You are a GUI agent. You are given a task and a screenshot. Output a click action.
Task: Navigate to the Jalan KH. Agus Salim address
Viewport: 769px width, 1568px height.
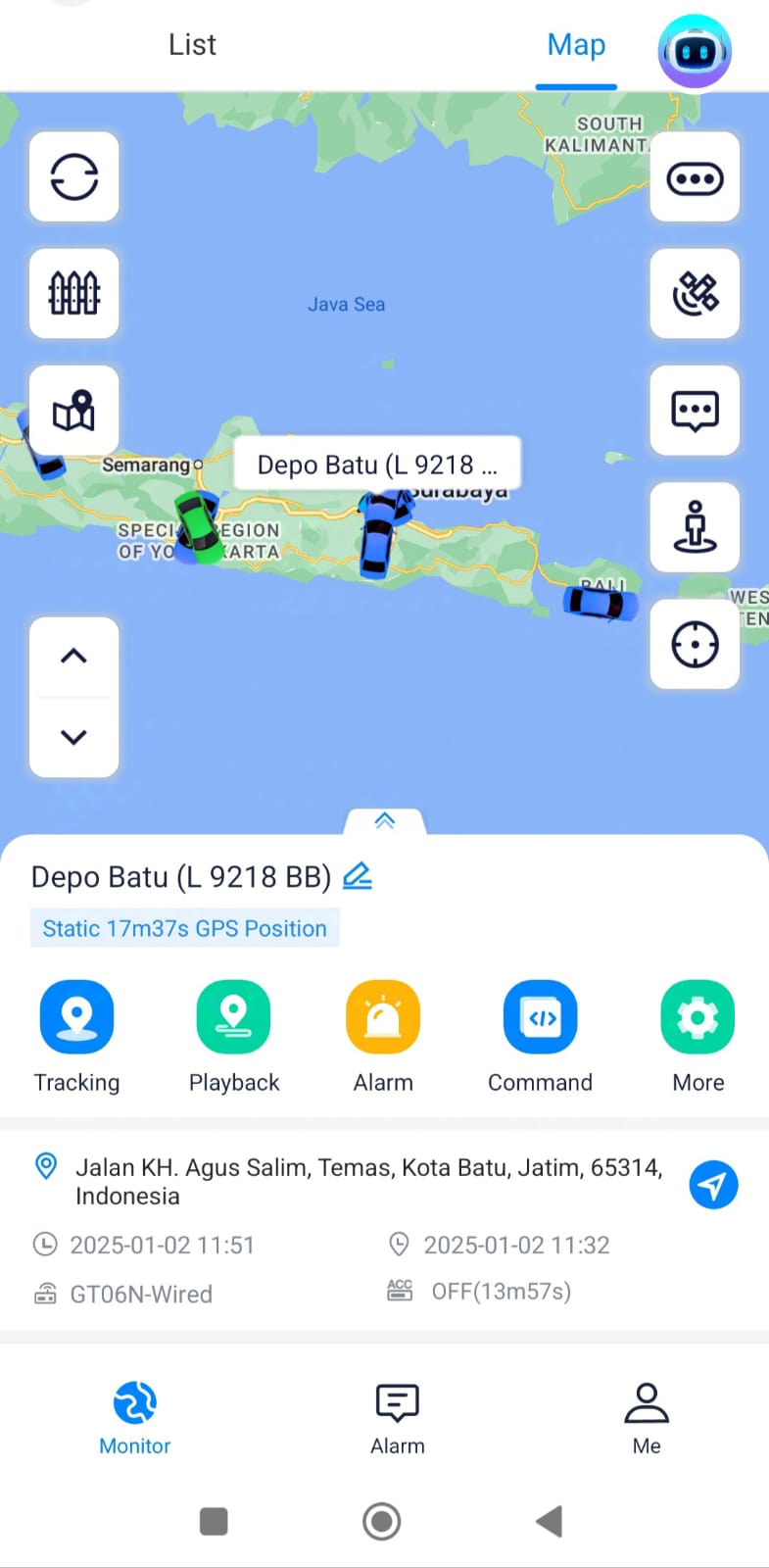coord(713,1185)
